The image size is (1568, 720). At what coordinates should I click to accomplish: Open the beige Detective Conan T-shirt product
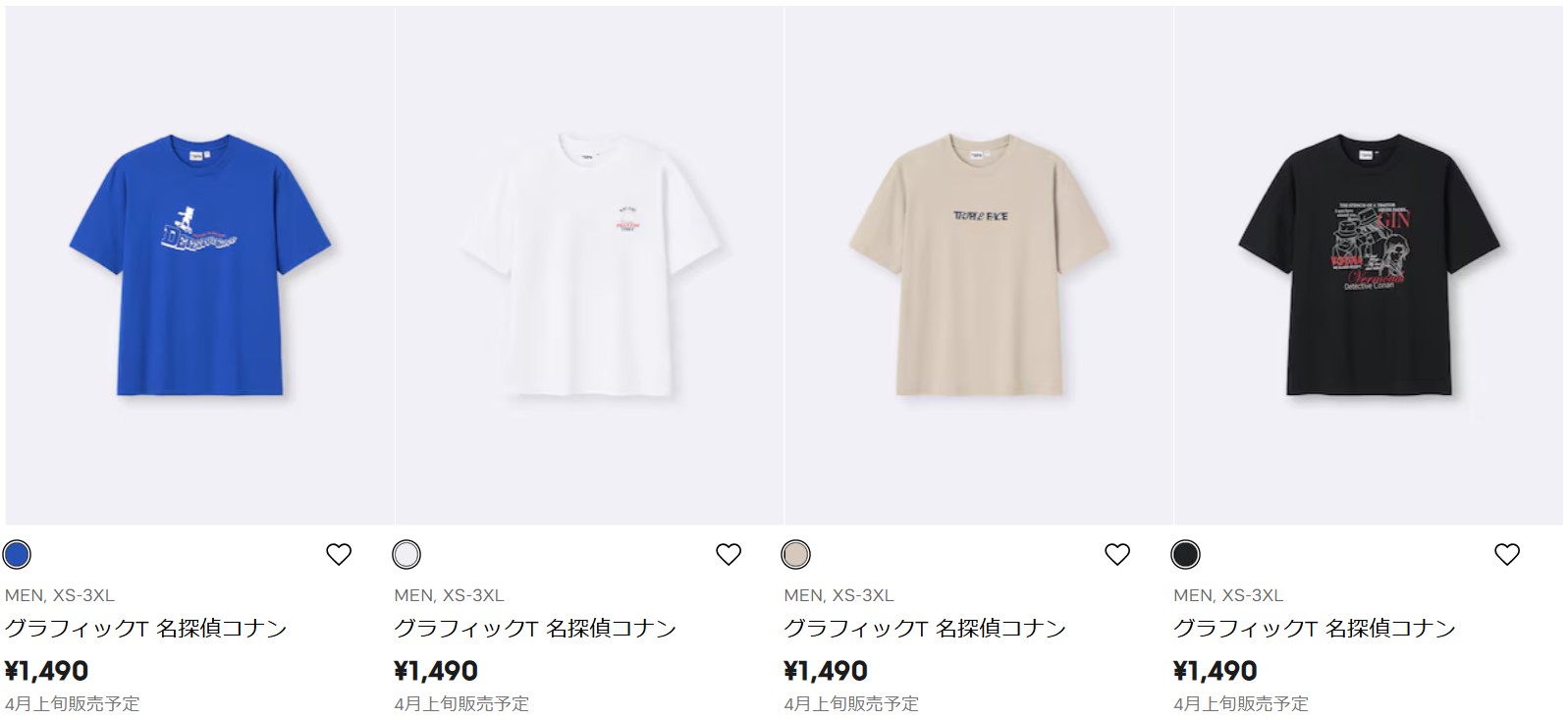click(x=979, y=265)
